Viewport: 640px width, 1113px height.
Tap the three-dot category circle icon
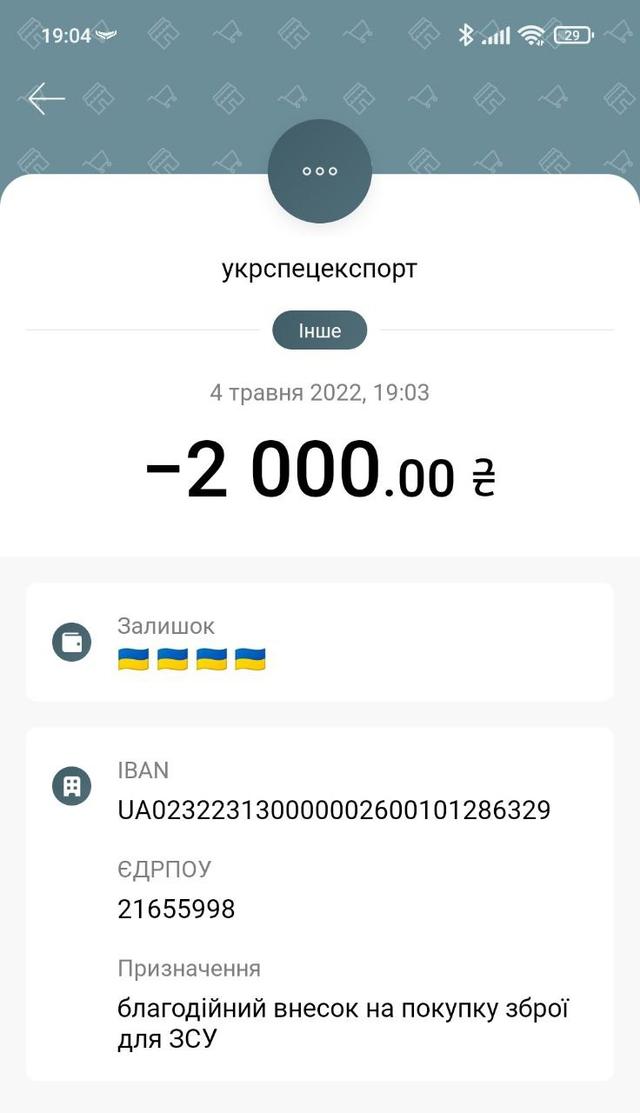pyautogui.click(x=320, y=171)
